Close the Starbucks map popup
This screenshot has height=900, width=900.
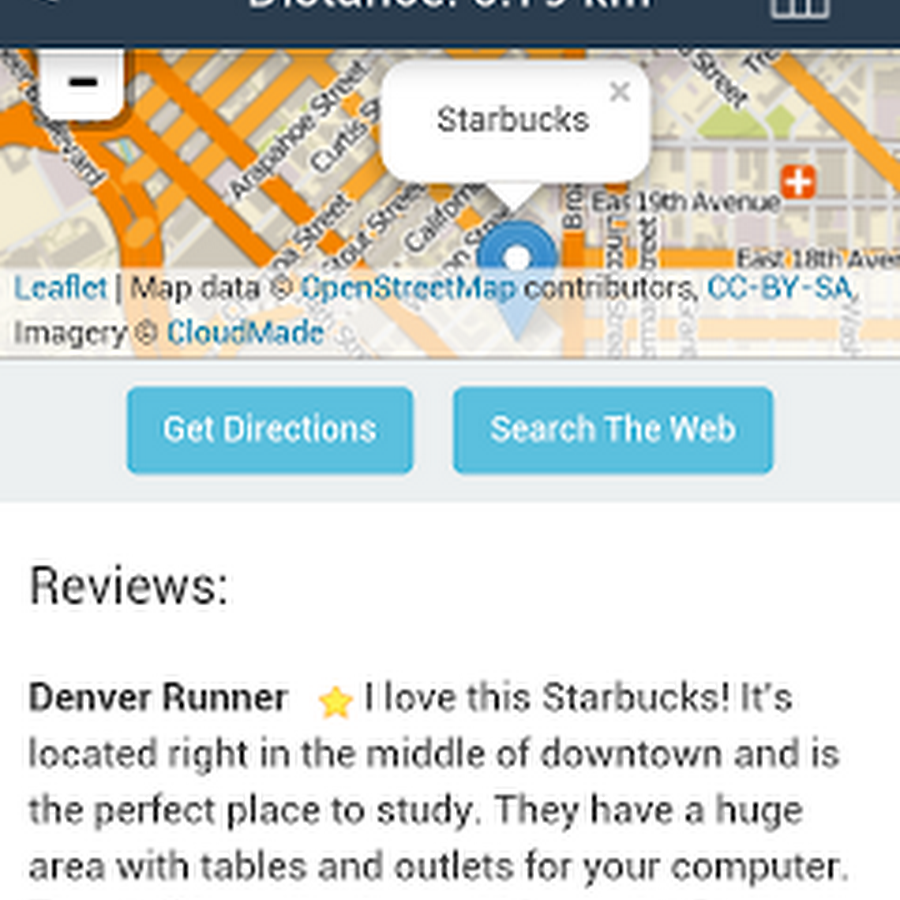pos(620,93)
